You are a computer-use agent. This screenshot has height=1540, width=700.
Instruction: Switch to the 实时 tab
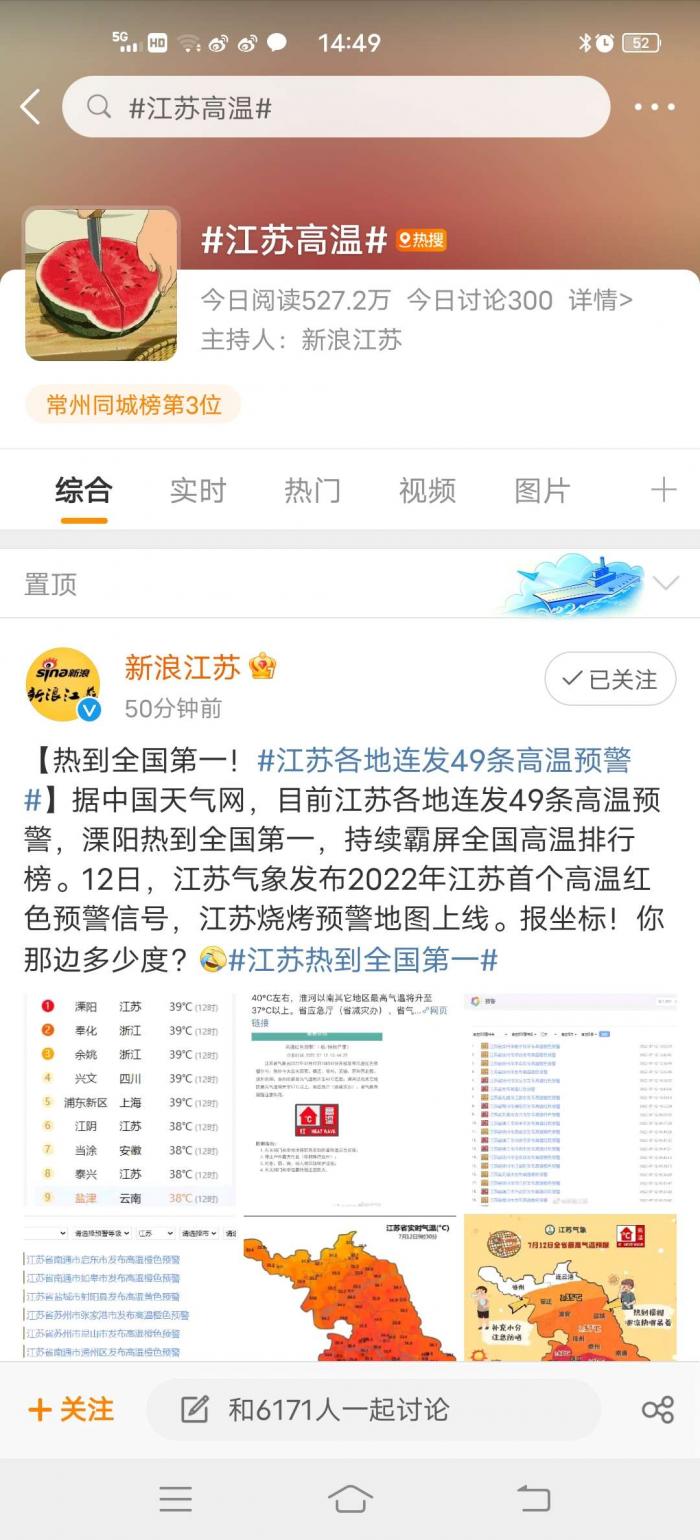click(197, 491)
